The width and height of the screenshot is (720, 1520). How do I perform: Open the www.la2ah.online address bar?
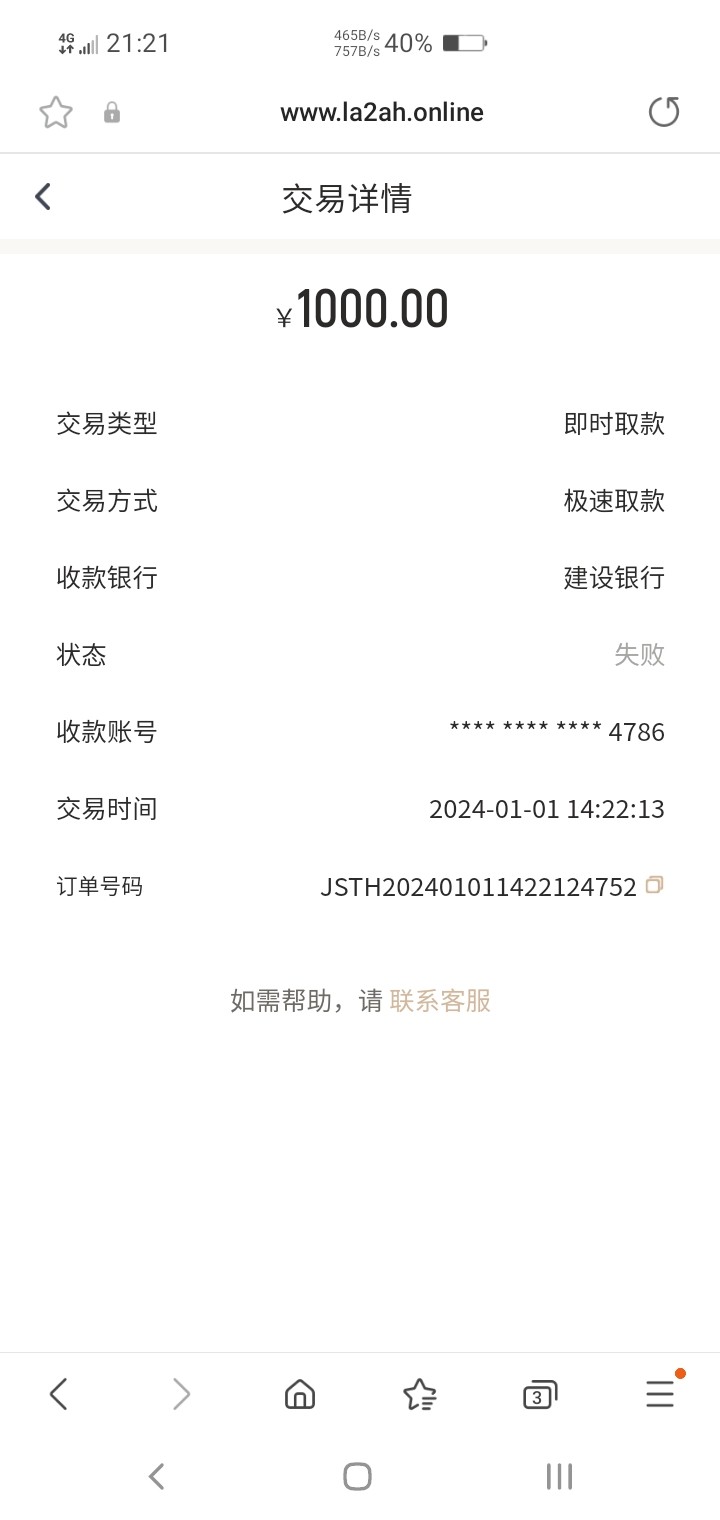pyautogui.click(x=381, y=112)
